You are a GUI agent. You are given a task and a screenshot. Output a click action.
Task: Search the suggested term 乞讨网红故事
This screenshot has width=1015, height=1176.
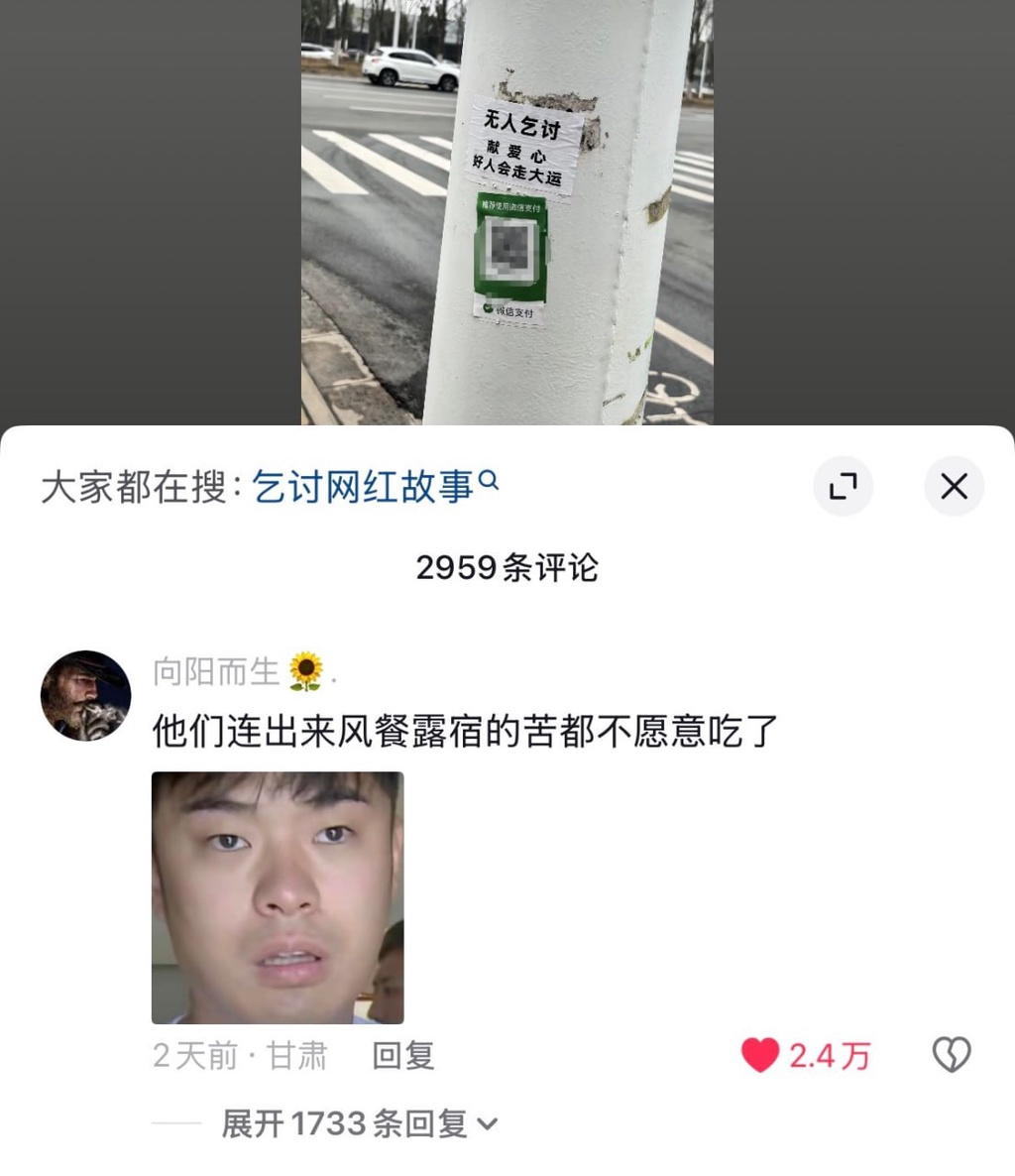pos(374,486)
